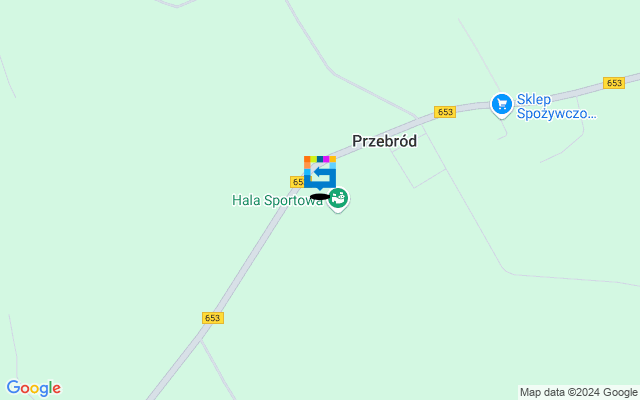Select the Hala Sportowa place marker
Viewport: 640px width, 400px height.
pyautogui.click(x=339, y=199)
